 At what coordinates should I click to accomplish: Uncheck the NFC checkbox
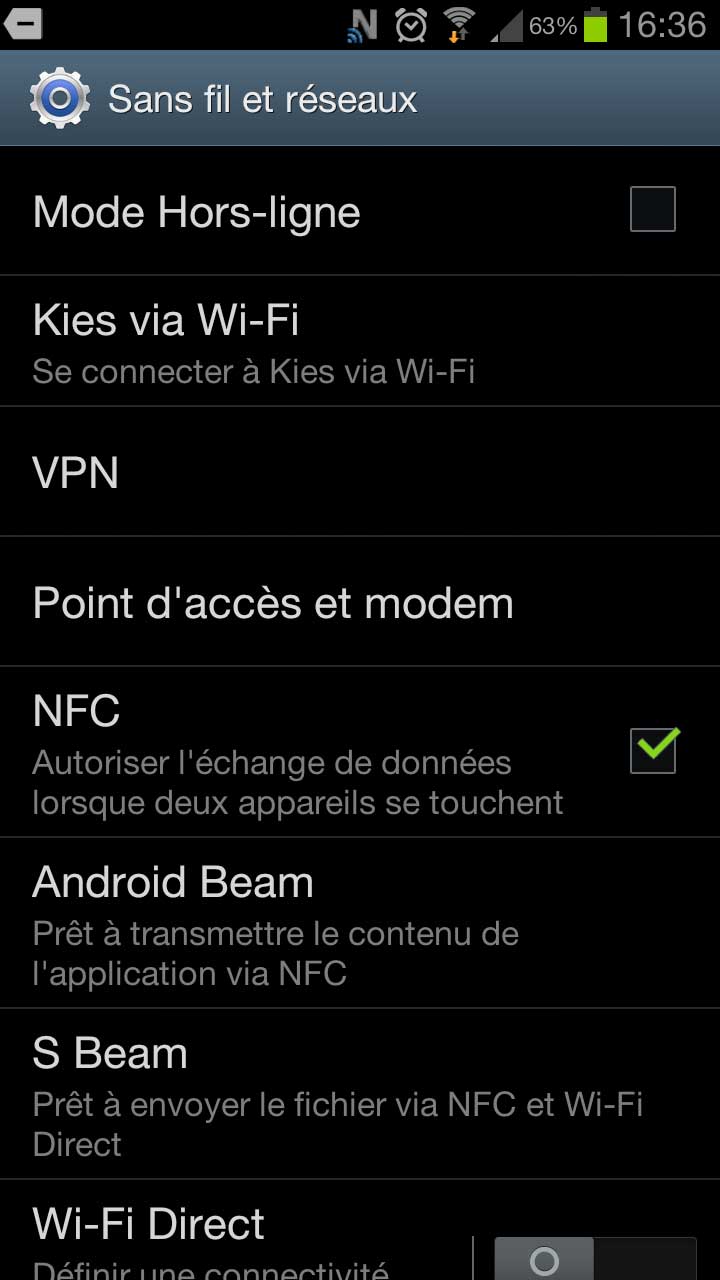(x=652, y=750)
